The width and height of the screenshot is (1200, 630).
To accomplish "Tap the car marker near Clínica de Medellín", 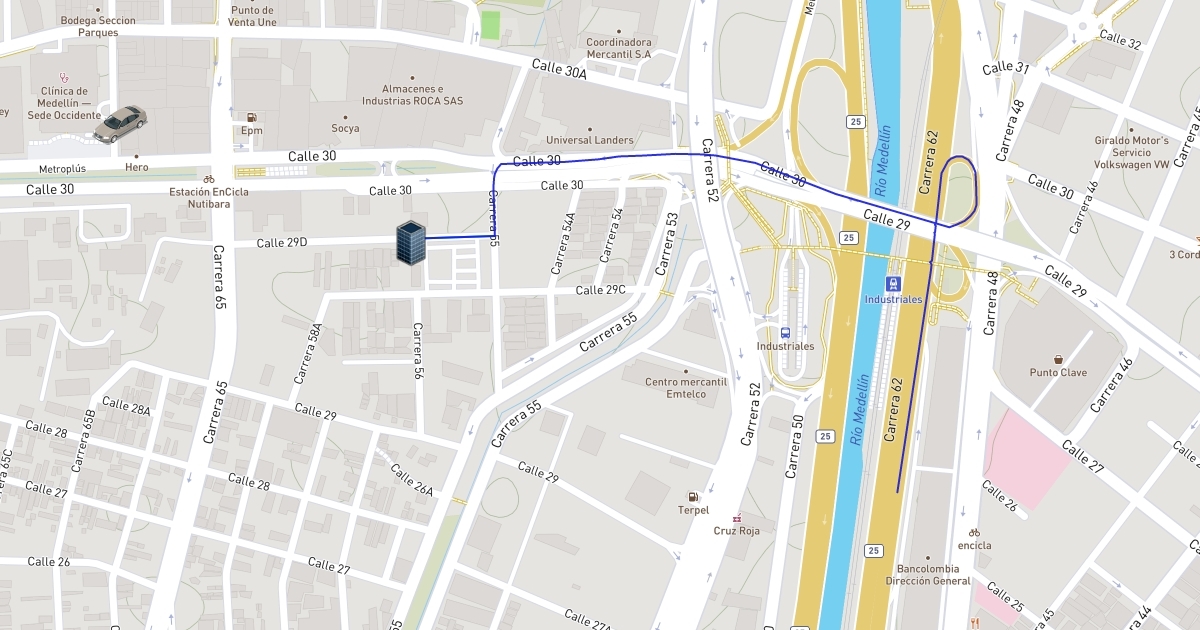I will tap(120, 124).
